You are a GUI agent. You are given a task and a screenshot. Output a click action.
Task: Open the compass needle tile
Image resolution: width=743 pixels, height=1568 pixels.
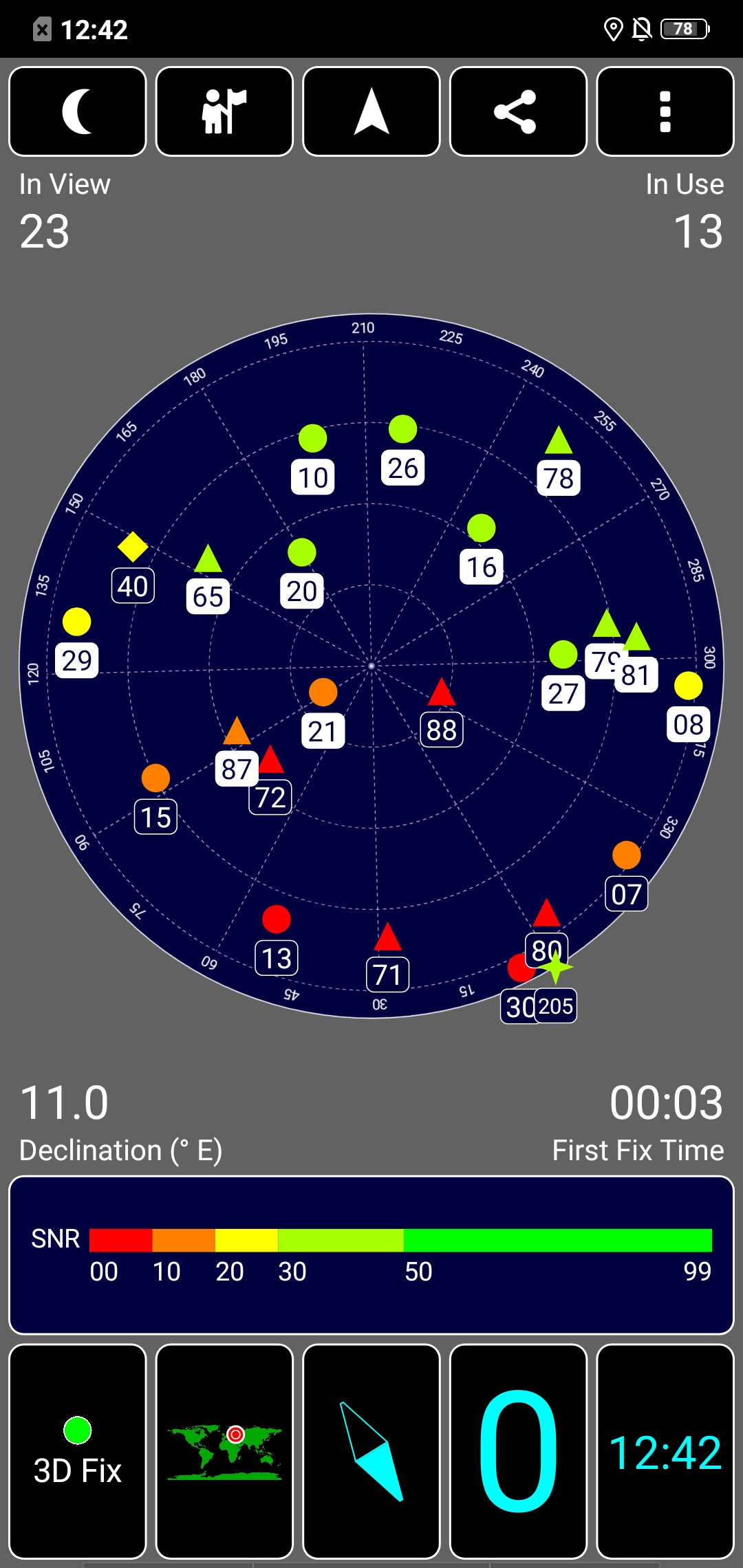[x=371, y=1451]
